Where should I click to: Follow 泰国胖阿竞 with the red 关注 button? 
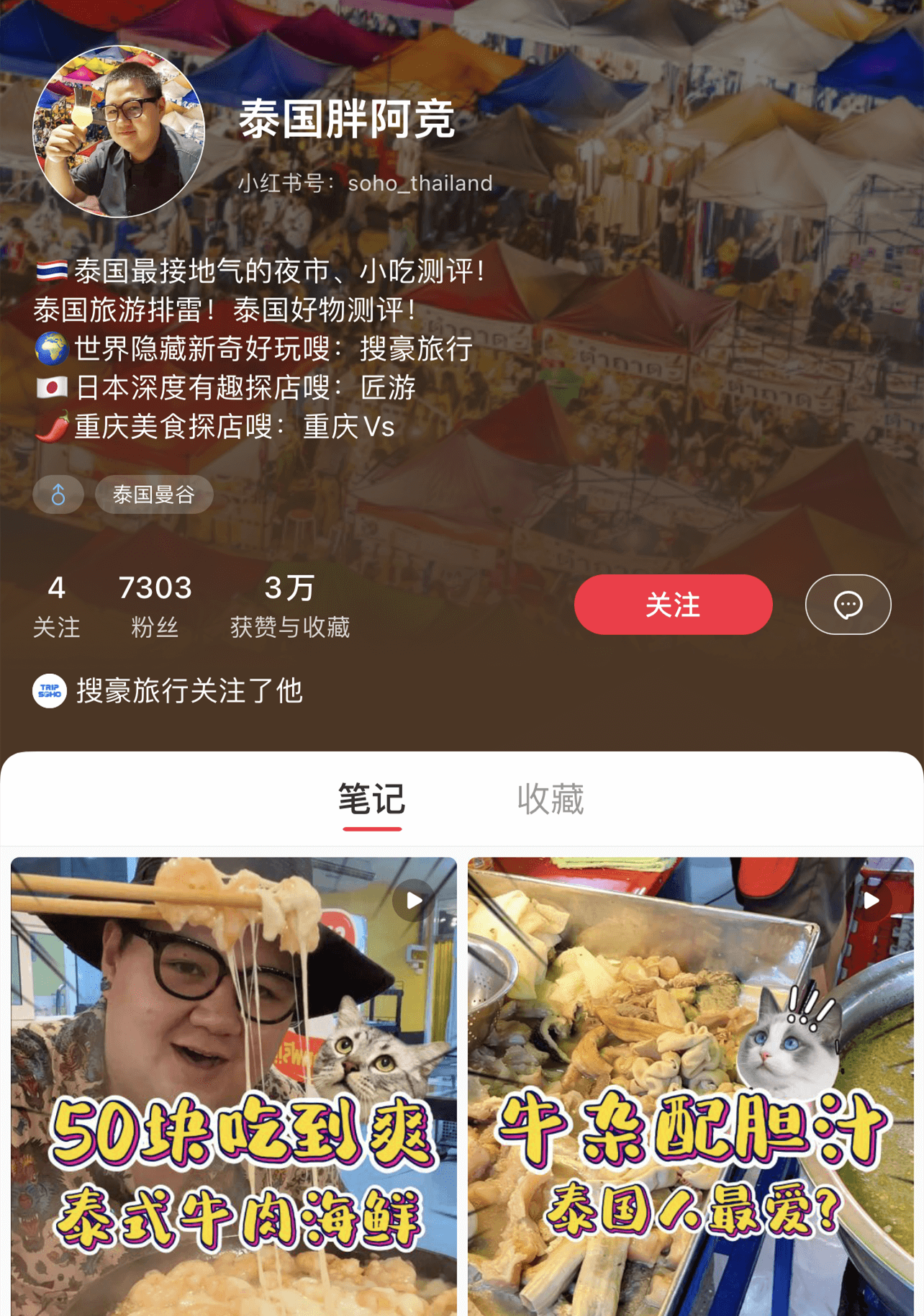point(673,605)
